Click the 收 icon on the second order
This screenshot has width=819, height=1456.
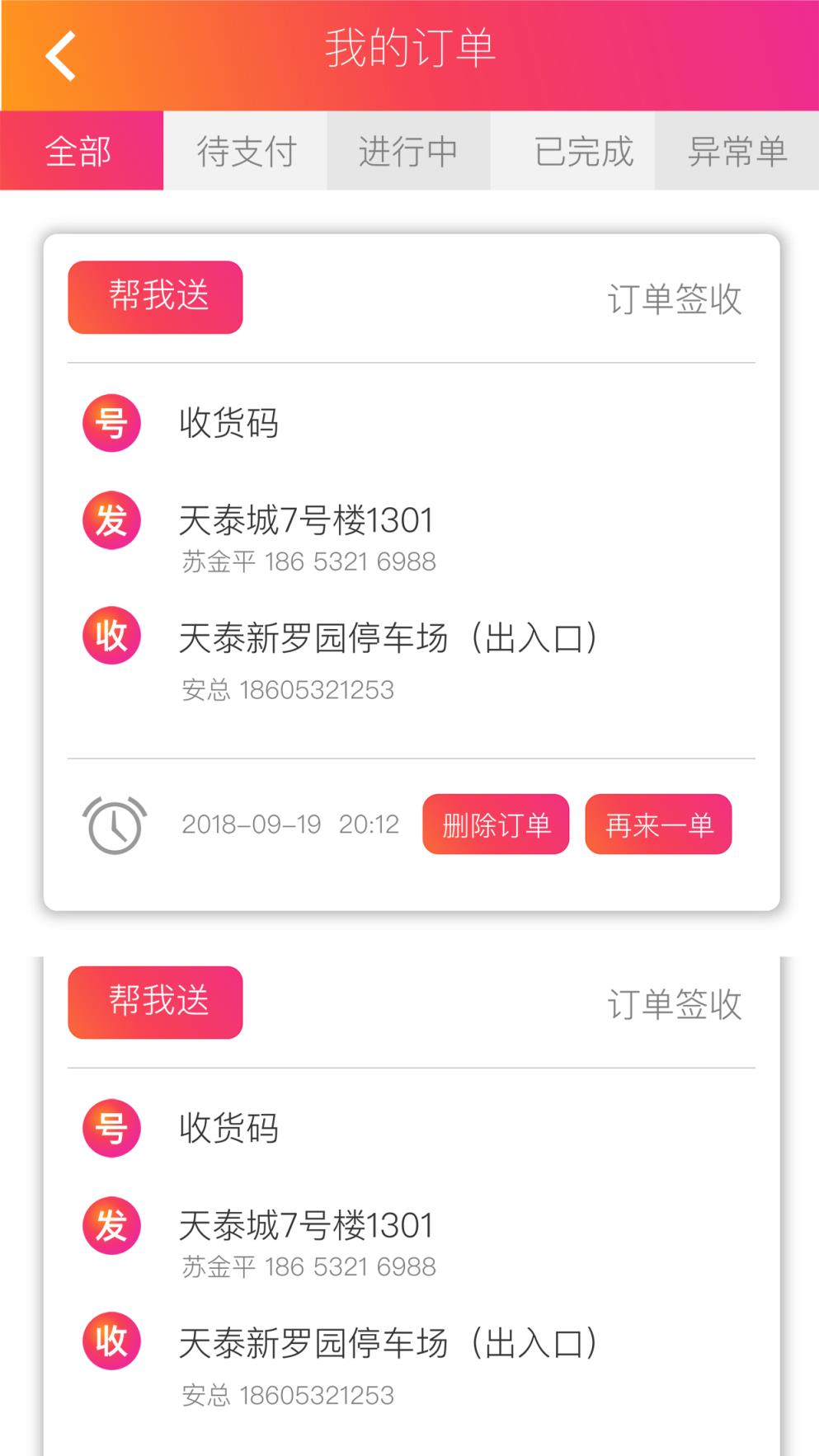coord(111,1340)
